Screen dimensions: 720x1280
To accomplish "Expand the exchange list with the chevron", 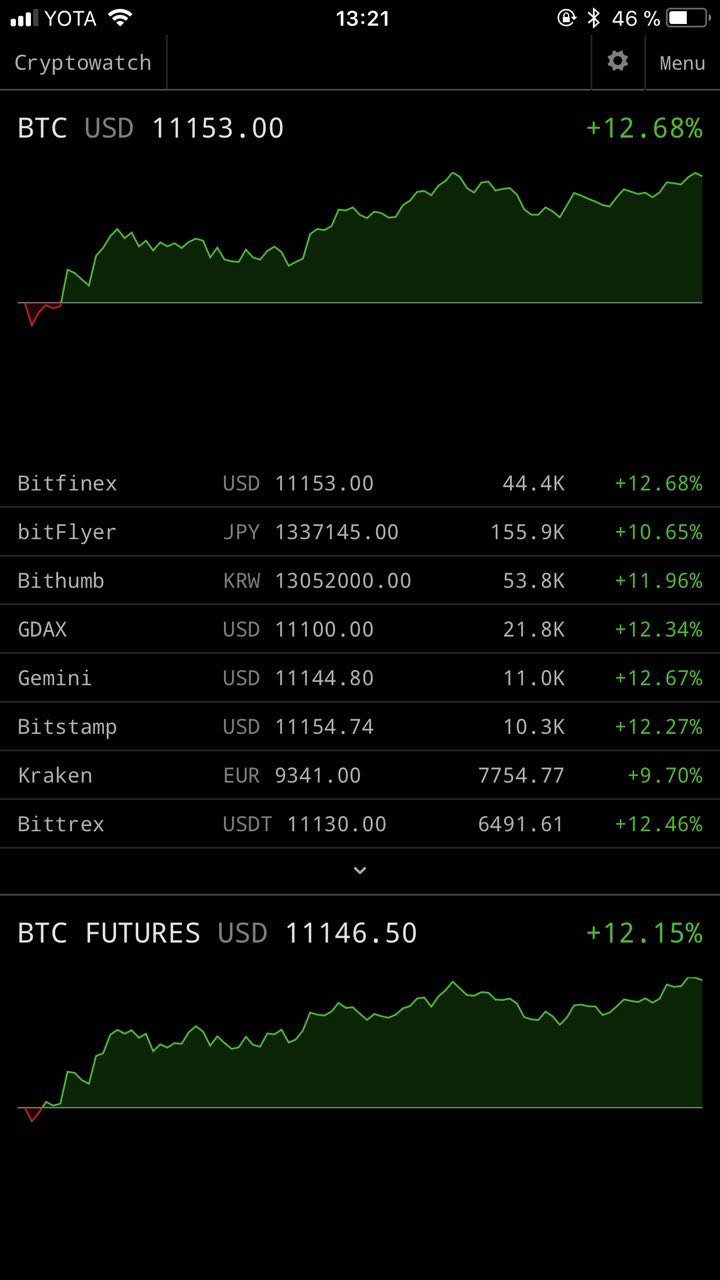I will 360,871.
